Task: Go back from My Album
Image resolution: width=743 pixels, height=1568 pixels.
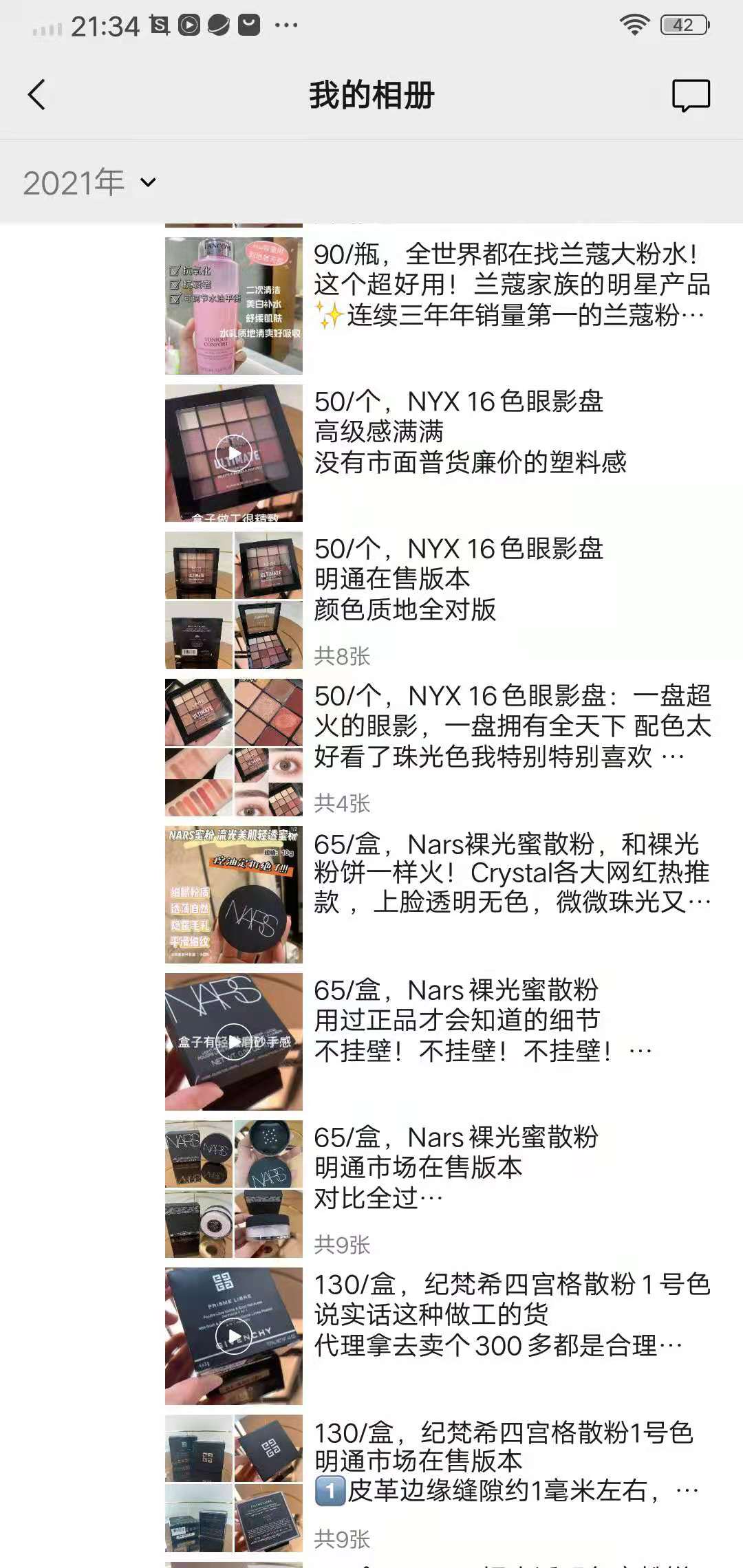Action: point(36,95)
